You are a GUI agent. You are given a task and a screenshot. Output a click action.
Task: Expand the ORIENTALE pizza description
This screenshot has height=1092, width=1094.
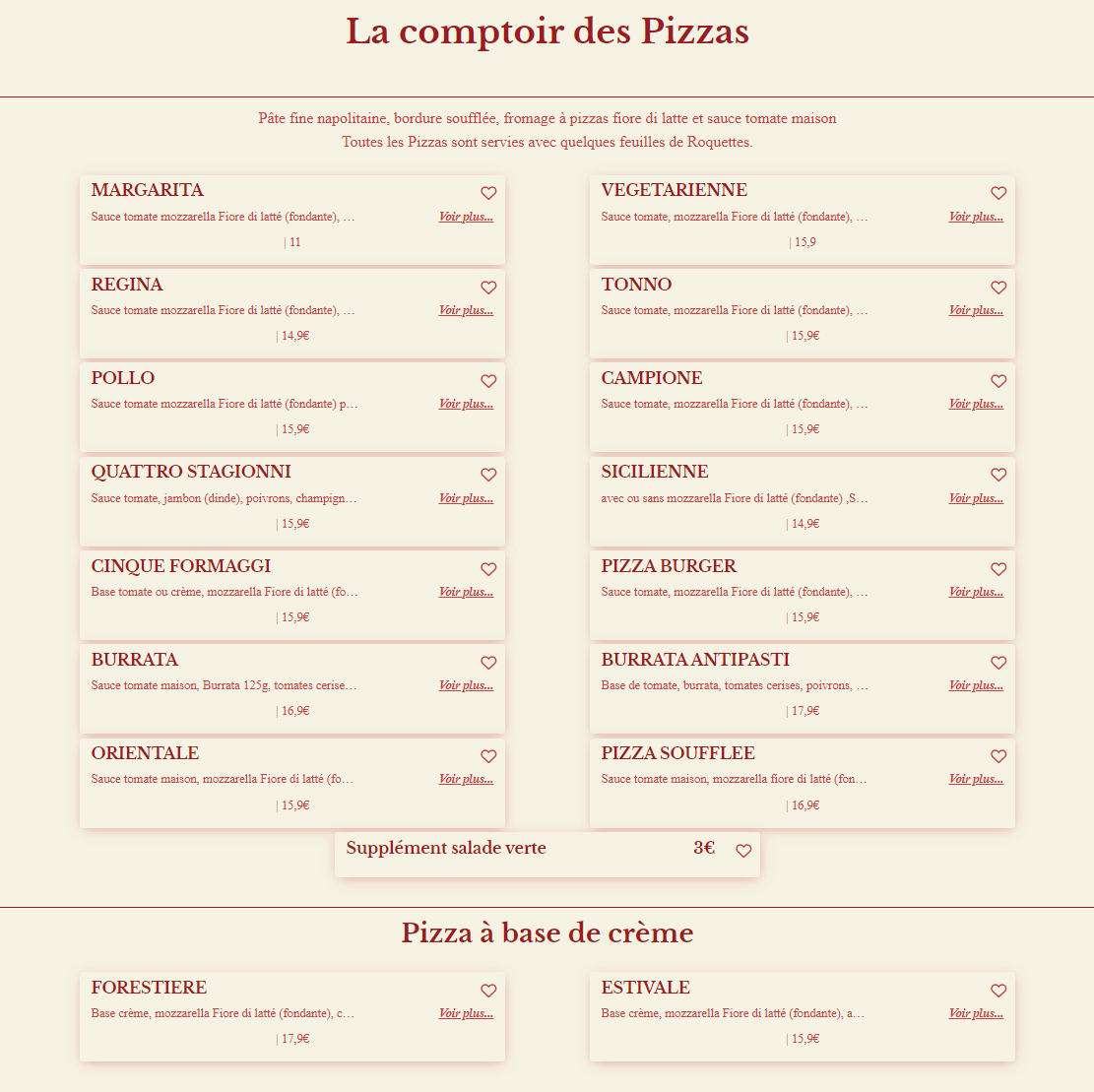[466, 779]
